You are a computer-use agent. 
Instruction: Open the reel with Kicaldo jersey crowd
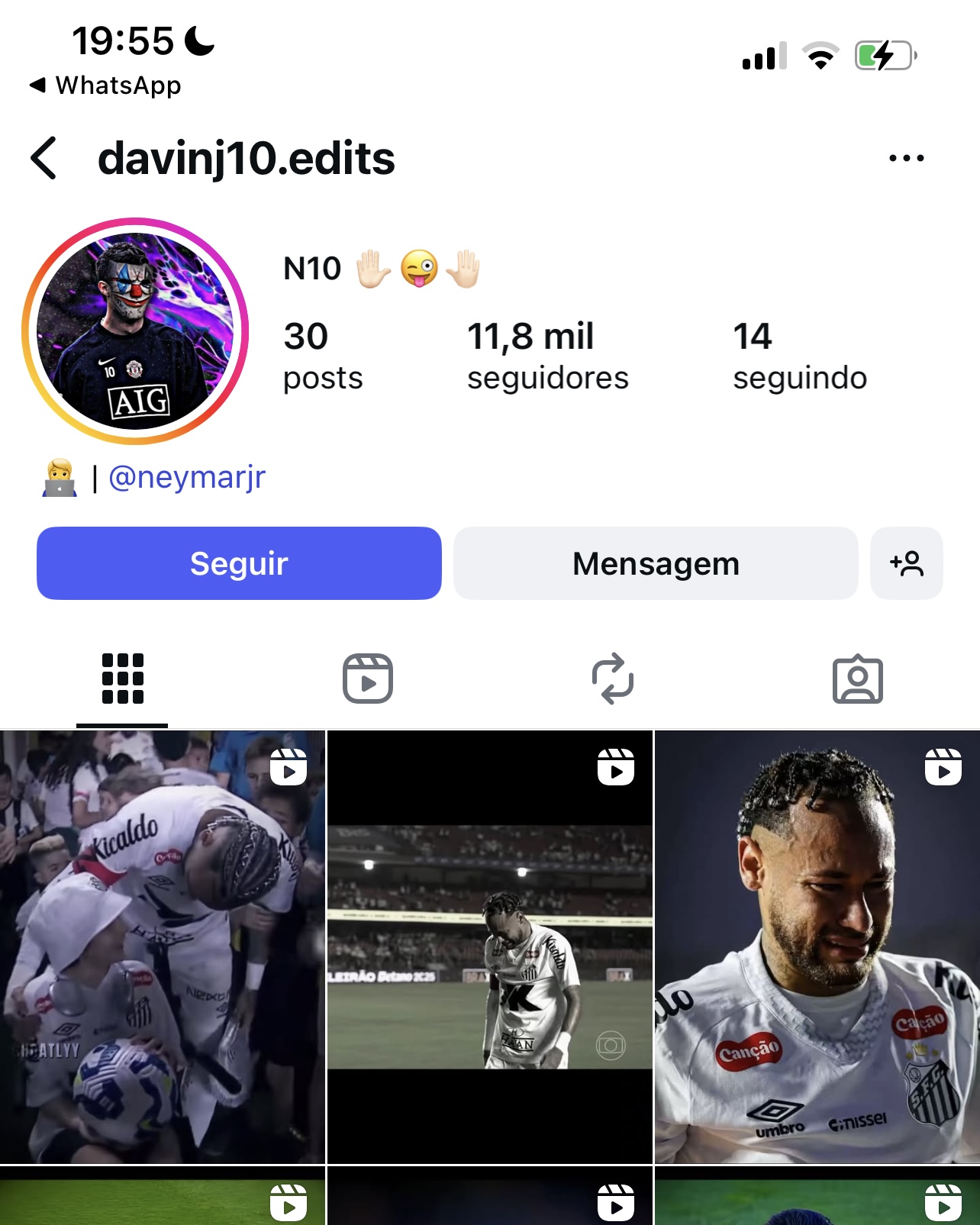(x=163, y=946)
